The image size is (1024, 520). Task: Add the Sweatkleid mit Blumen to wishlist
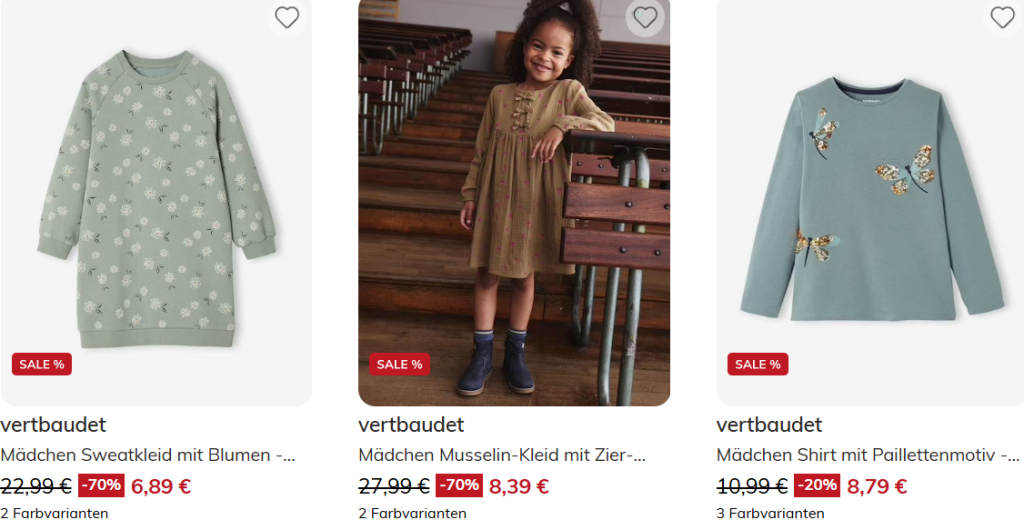pyautogui.click(x=287, y=17)
